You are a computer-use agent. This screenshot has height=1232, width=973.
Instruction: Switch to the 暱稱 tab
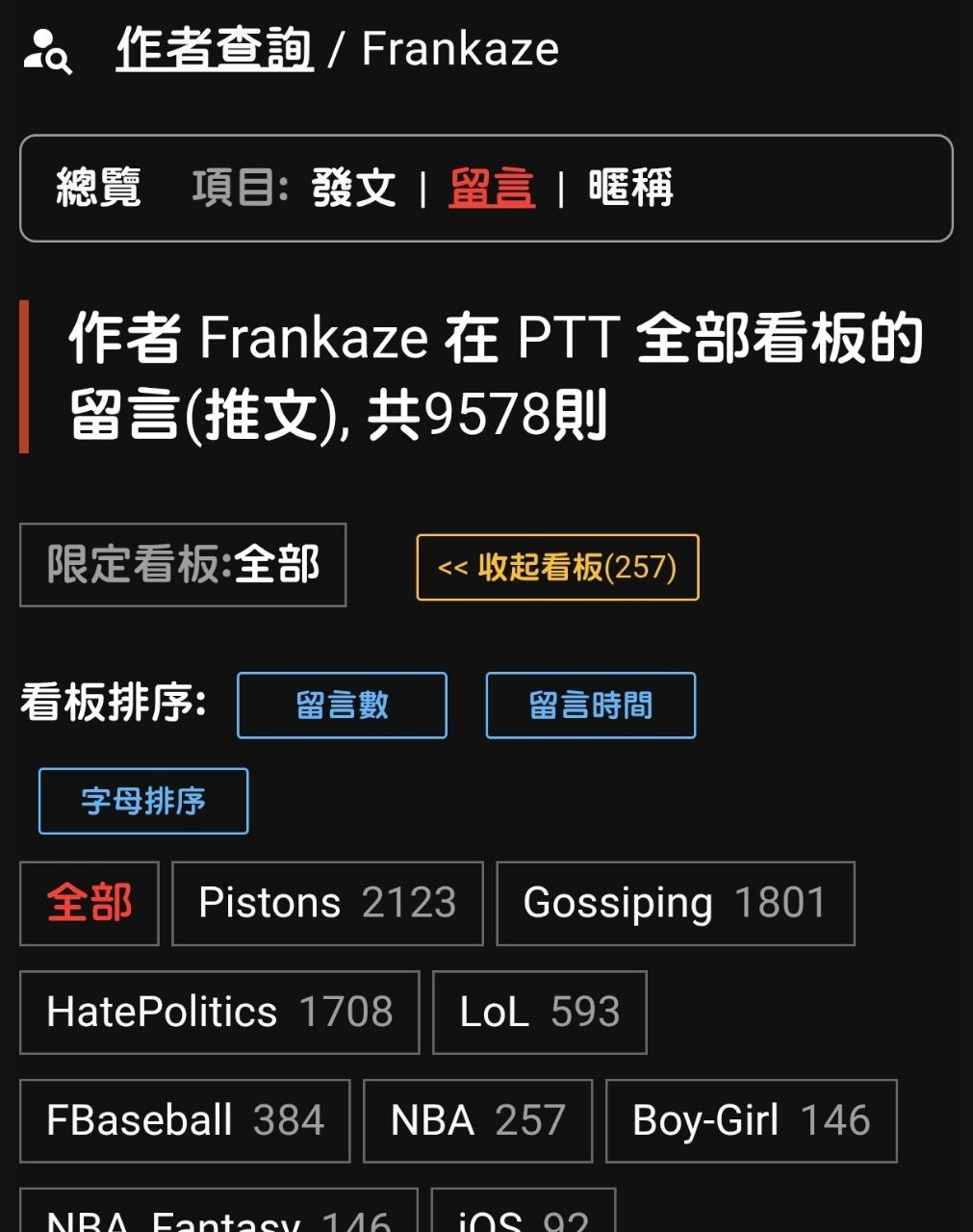point(630,188)
